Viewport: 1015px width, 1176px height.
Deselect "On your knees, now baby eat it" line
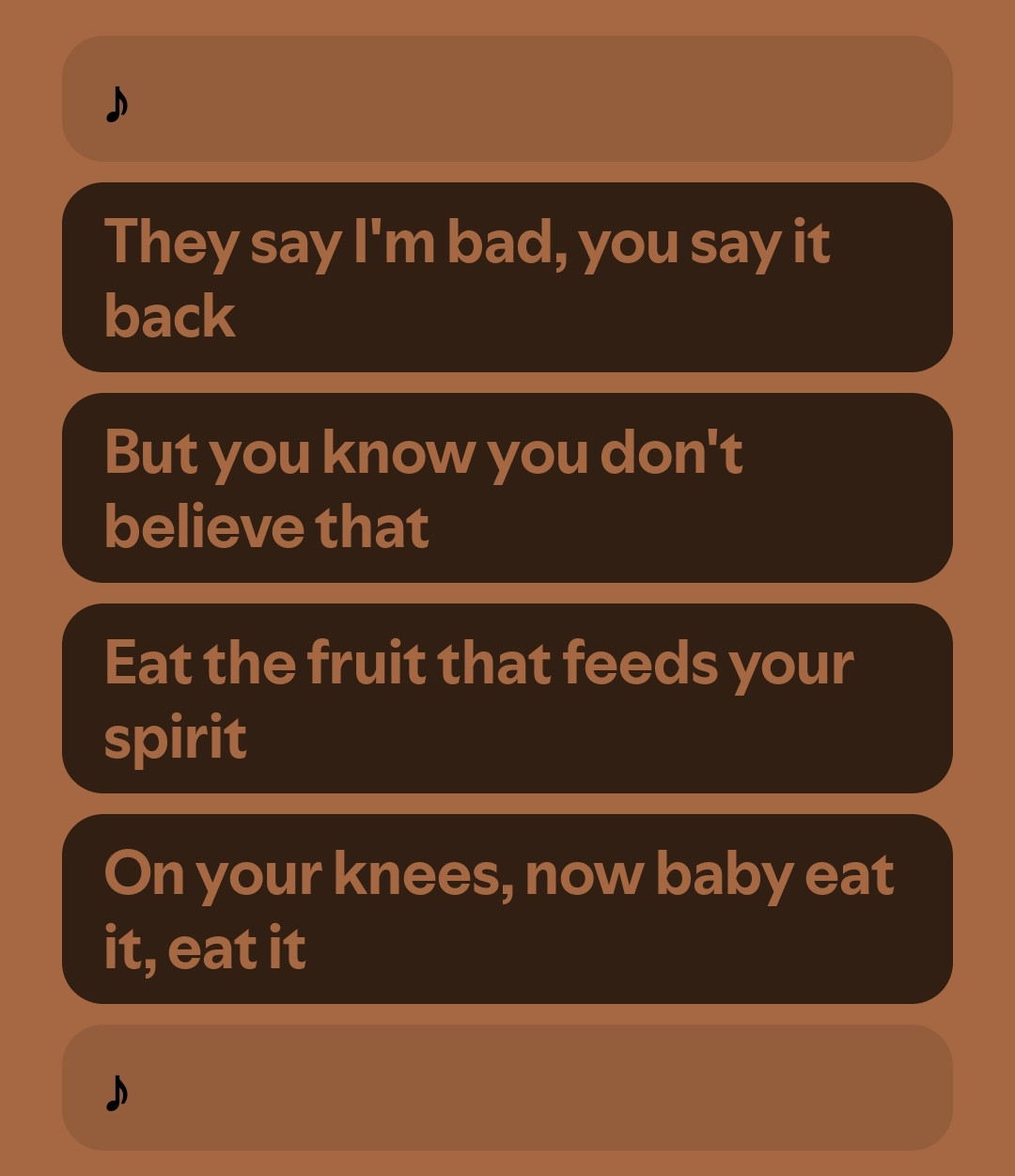(507, 909)
